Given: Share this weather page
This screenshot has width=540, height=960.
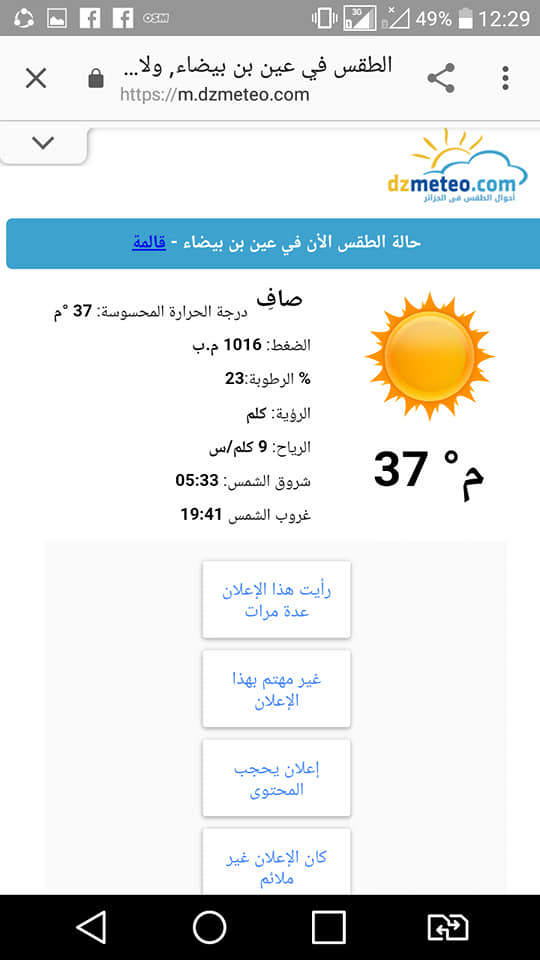Looking at the screenshot, I should coord(441,78).
